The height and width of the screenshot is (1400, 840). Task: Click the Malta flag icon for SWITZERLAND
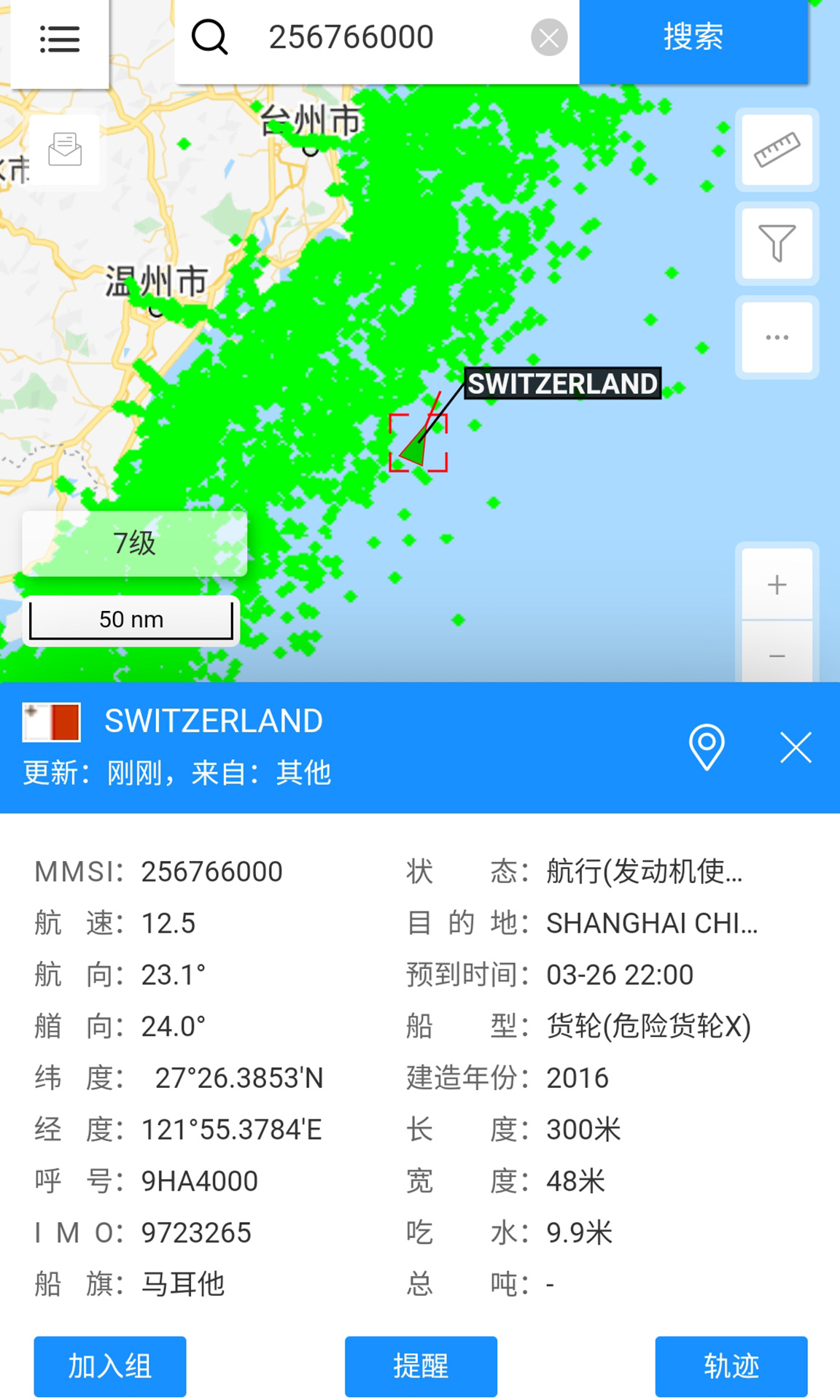click(50, 721)
